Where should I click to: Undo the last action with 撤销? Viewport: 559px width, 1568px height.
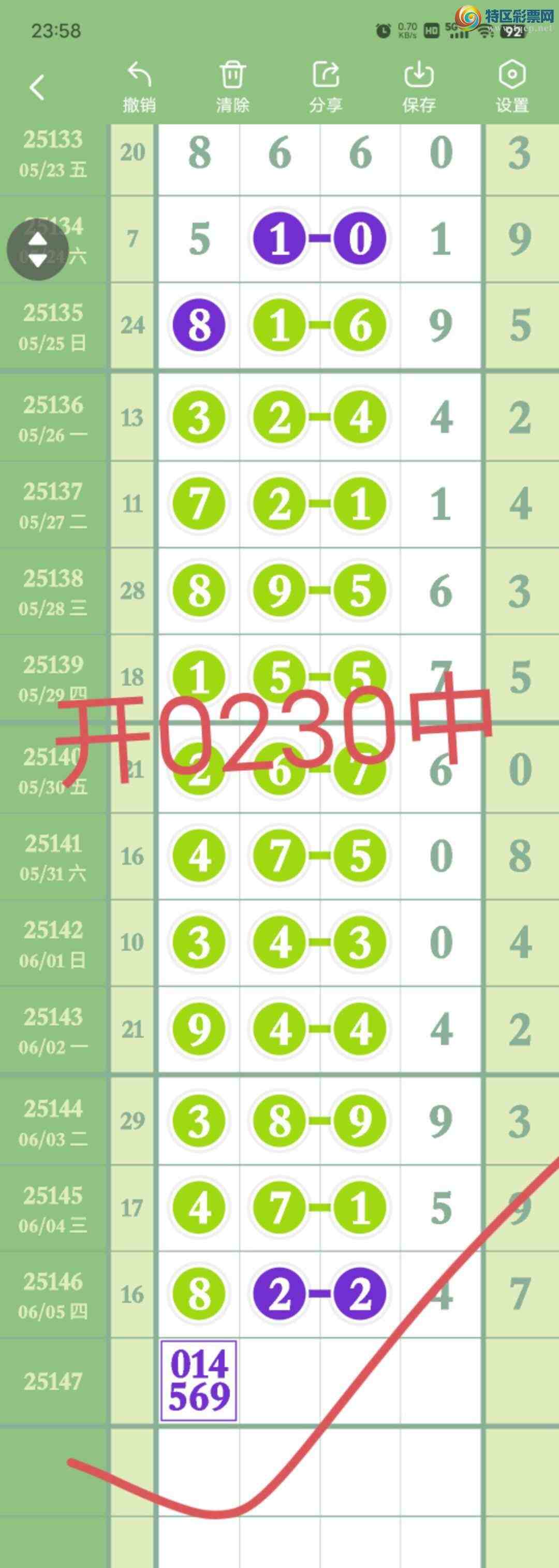pyautogui.click(x=139, y=88)
